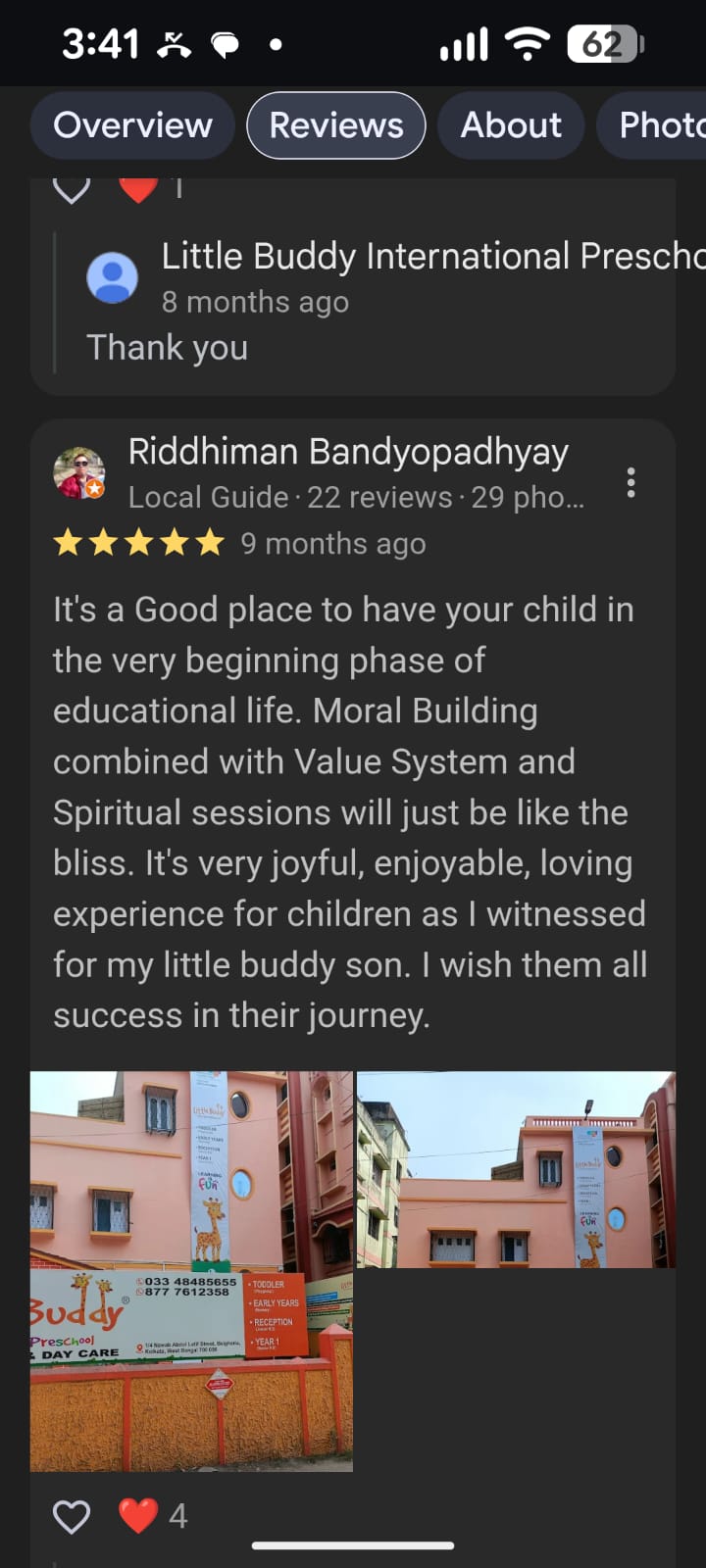Viewport: 706px width, 1568px height.
Task: Select the Reviews tab
Action: 336,125
